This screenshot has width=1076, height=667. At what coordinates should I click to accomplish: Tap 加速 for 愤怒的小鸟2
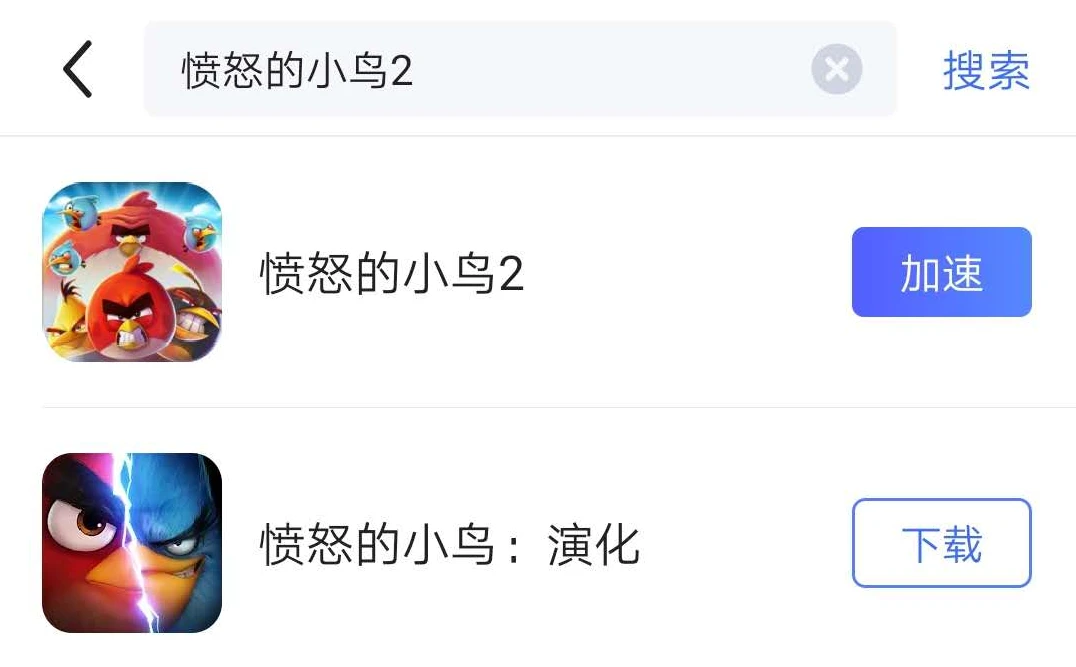click(x=941, y=272)
